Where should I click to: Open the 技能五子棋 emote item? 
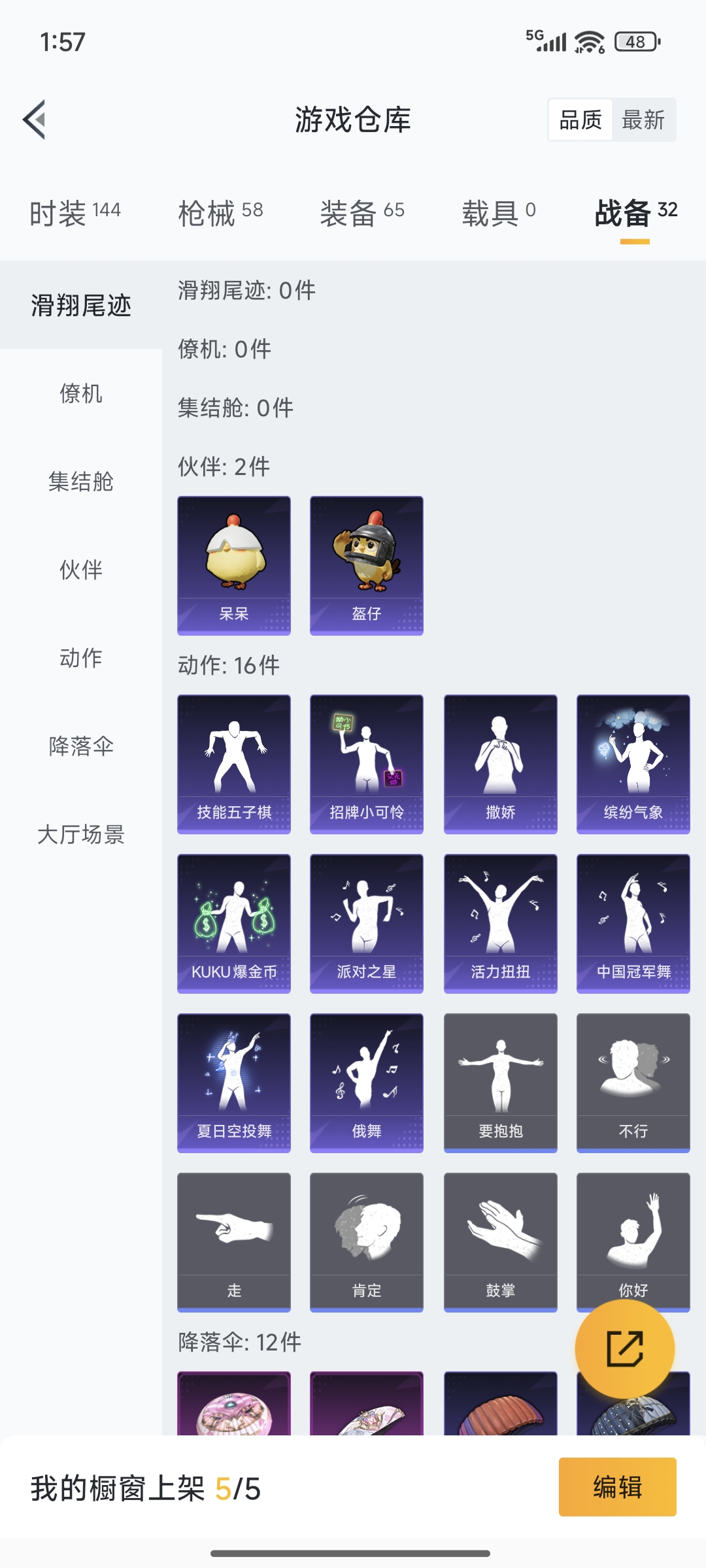pyautogui.click(x=233, y=761)
